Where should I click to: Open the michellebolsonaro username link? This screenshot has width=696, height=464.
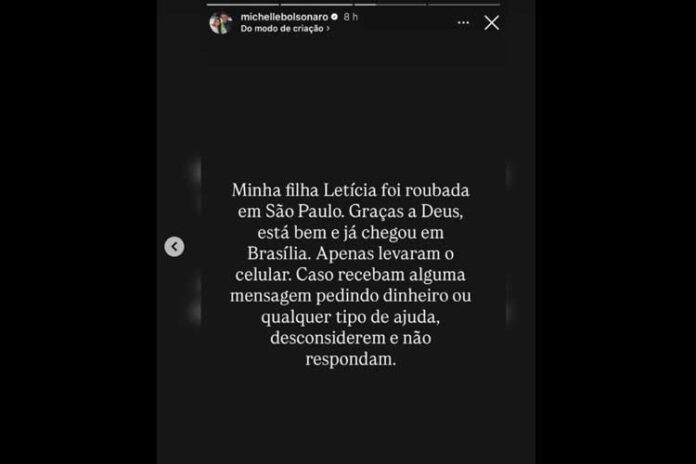coord(281,17)
